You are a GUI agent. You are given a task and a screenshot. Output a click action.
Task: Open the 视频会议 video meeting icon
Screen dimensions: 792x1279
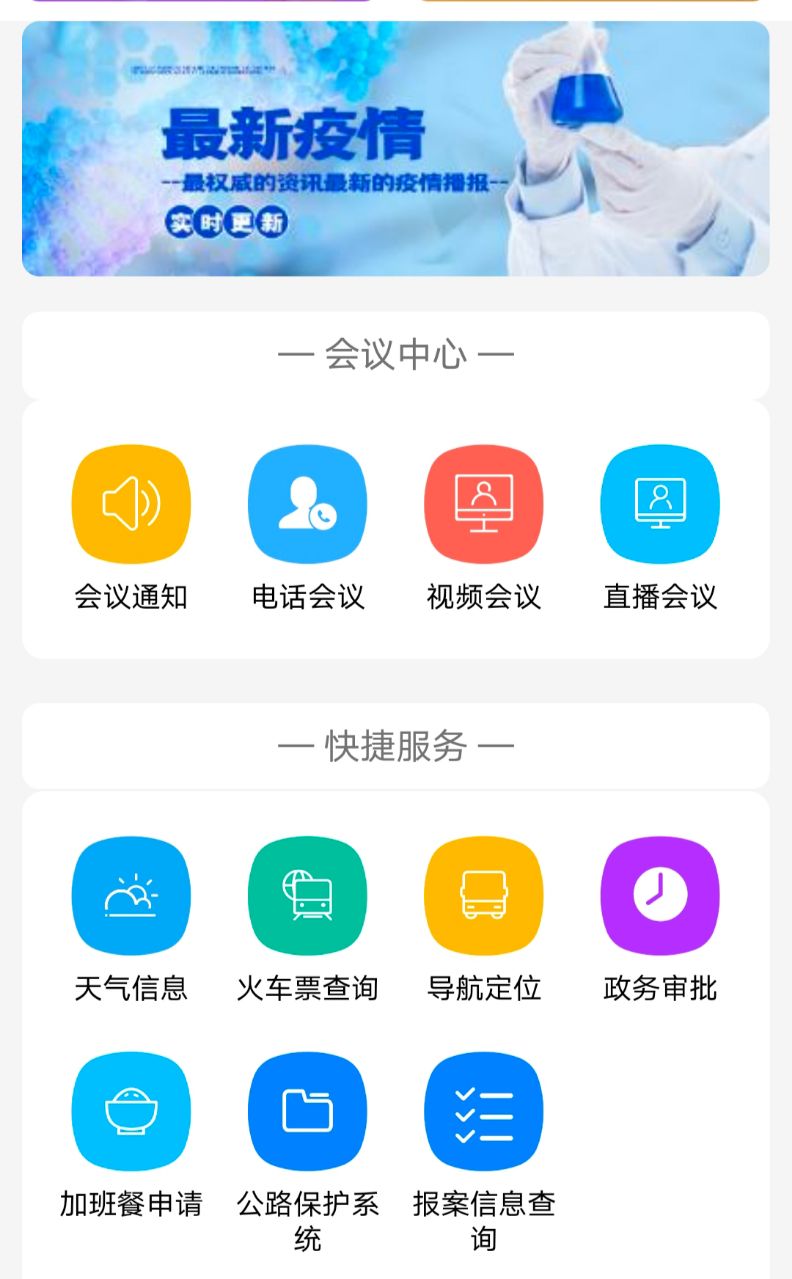pyautogui.click(x=483, y=503)
